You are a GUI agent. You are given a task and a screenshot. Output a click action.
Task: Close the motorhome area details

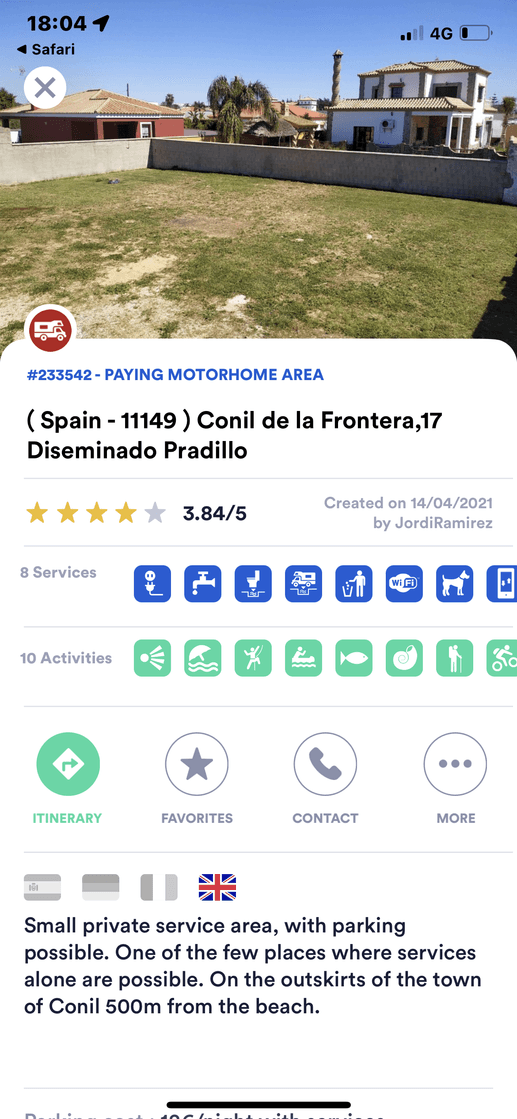pyautogui.click(x=45, y=88)
